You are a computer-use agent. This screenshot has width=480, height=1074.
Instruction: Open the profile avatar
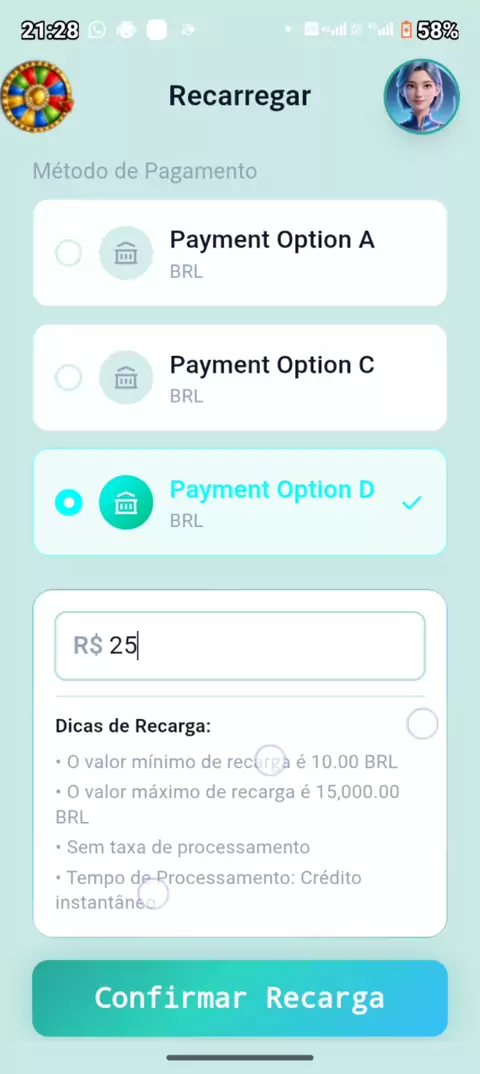point(421,97)
